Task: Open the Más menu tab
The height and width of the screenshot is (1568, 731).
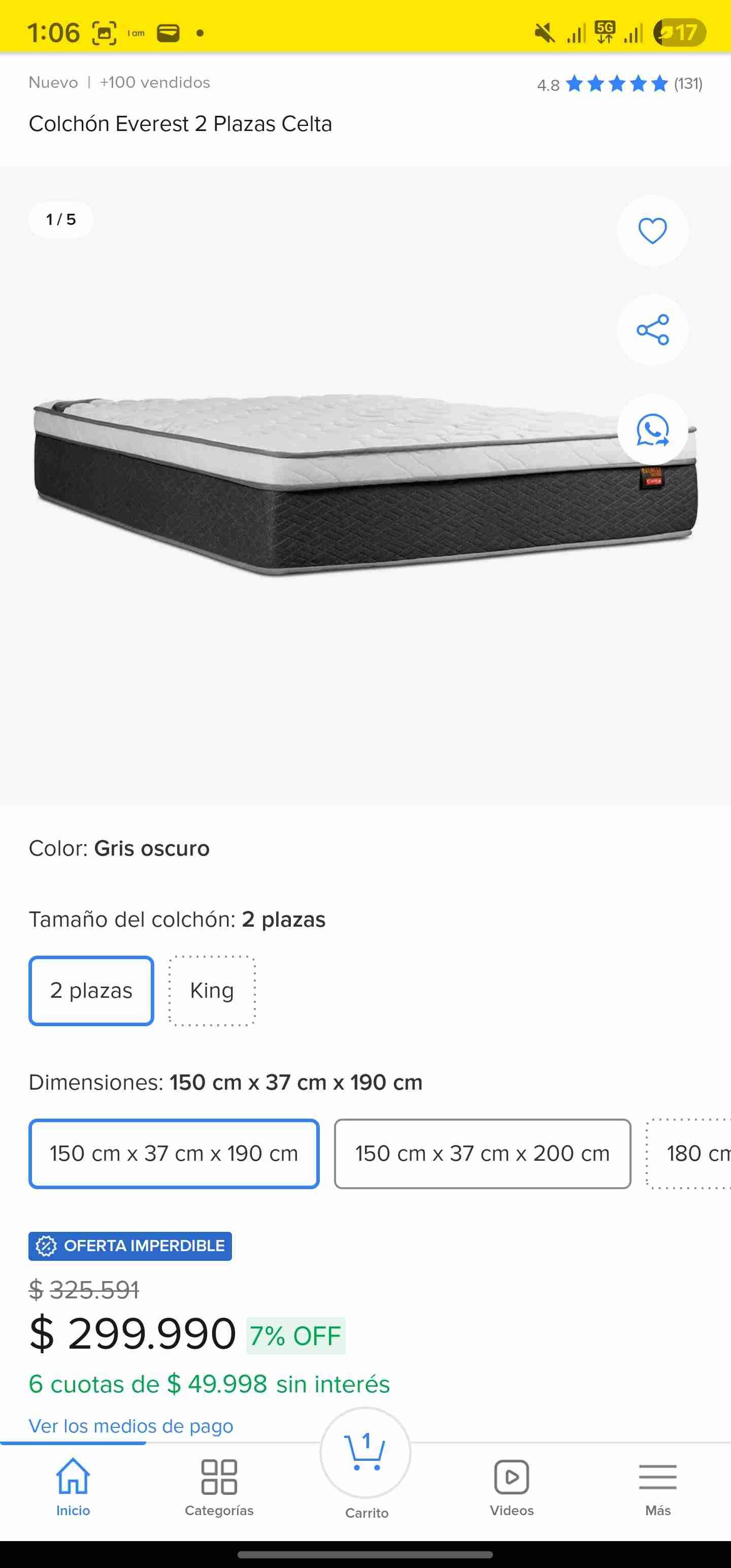Action: pyautogui.click(x=657, y=1486)
